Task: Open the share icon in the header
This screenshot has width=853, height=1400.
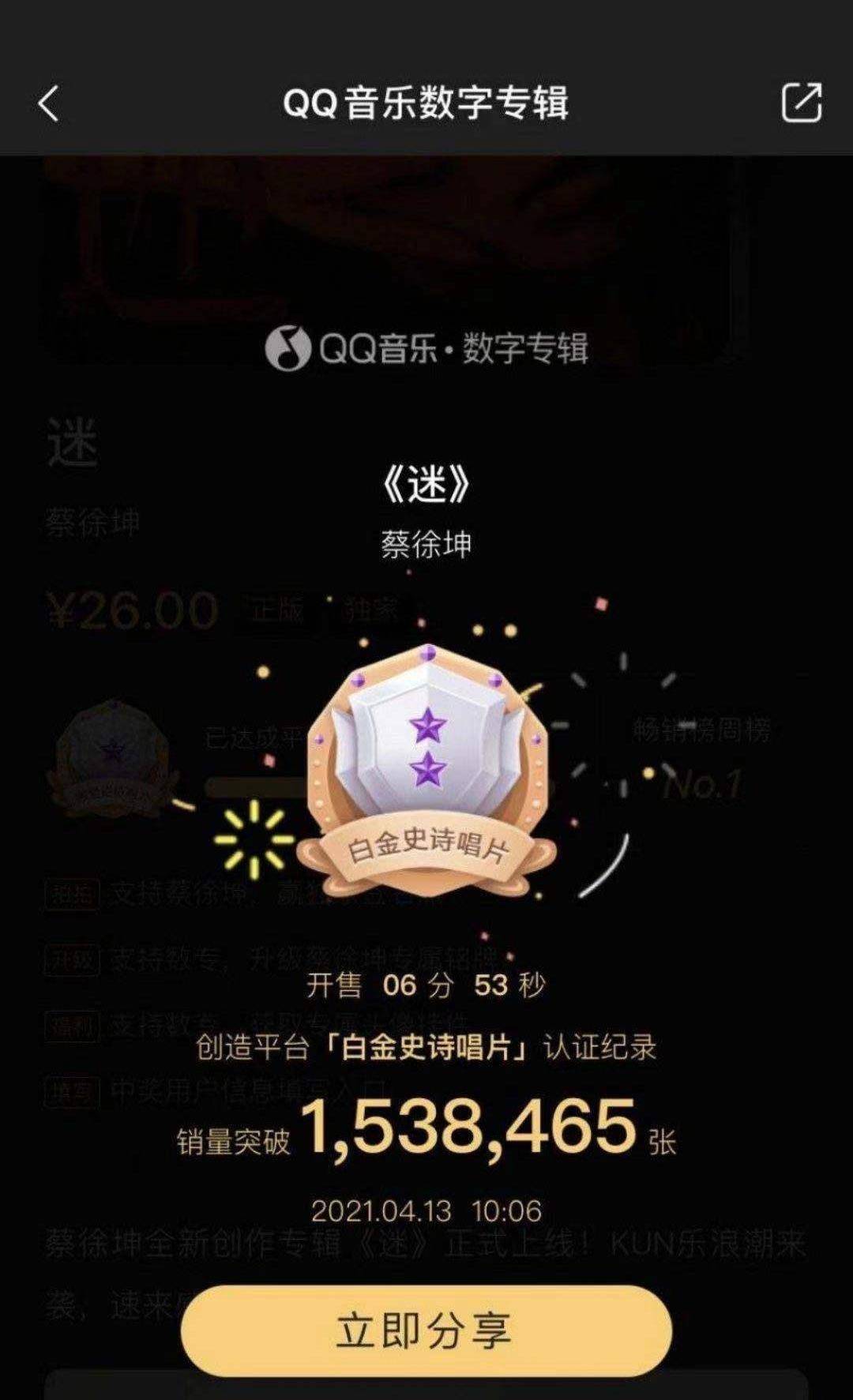Action: pos(802,103)
